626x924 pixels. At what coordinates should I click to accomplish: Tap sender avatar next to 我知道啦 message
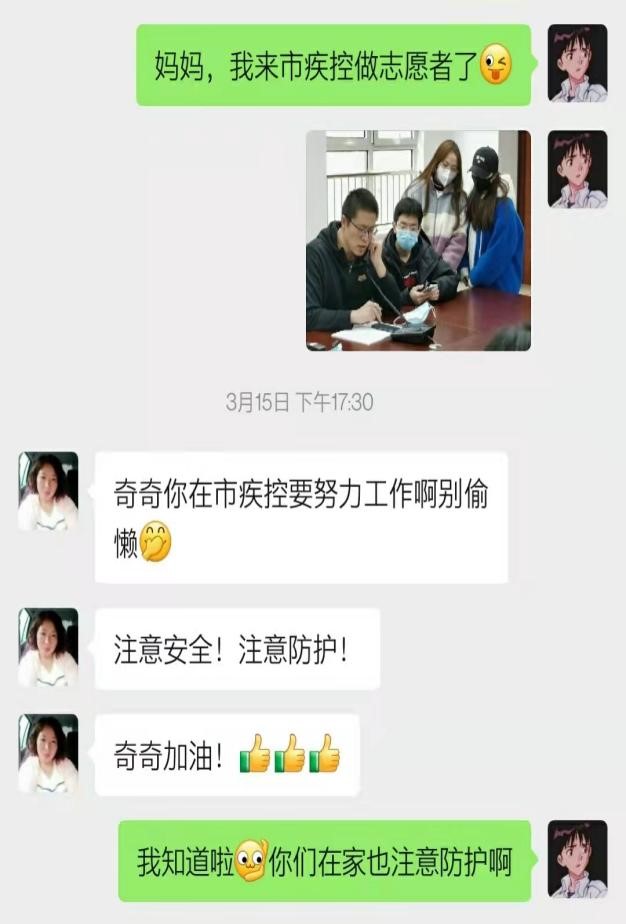tap(577, 860)
